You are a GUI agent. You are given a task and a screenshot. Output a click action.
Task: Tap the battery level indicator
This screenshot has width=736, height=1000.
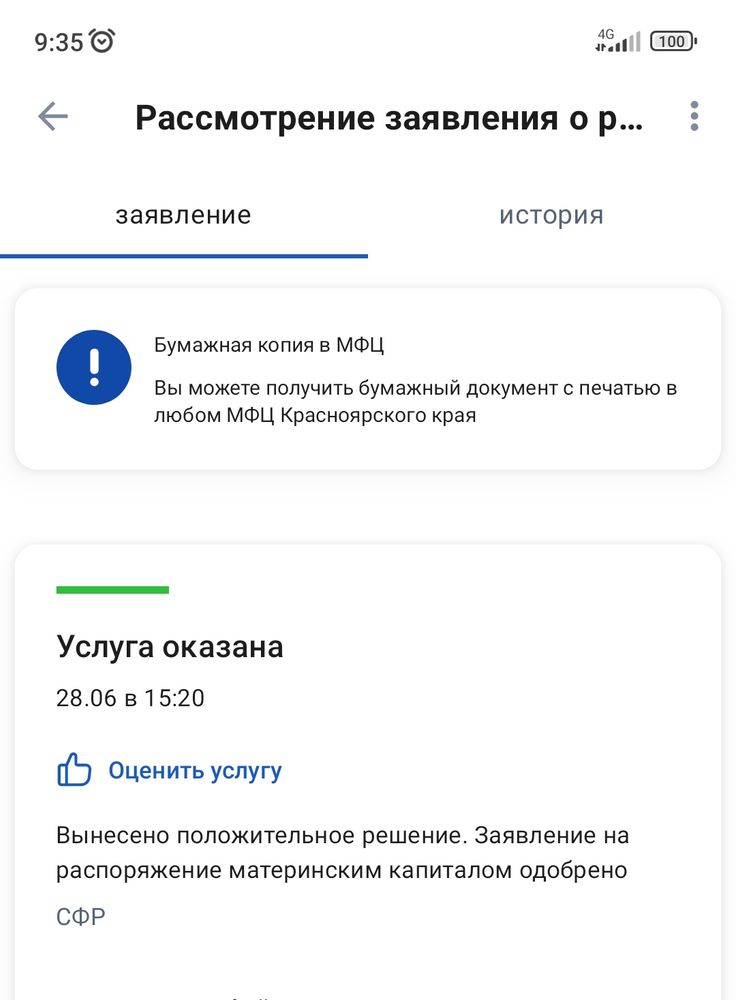click(672, 41)
